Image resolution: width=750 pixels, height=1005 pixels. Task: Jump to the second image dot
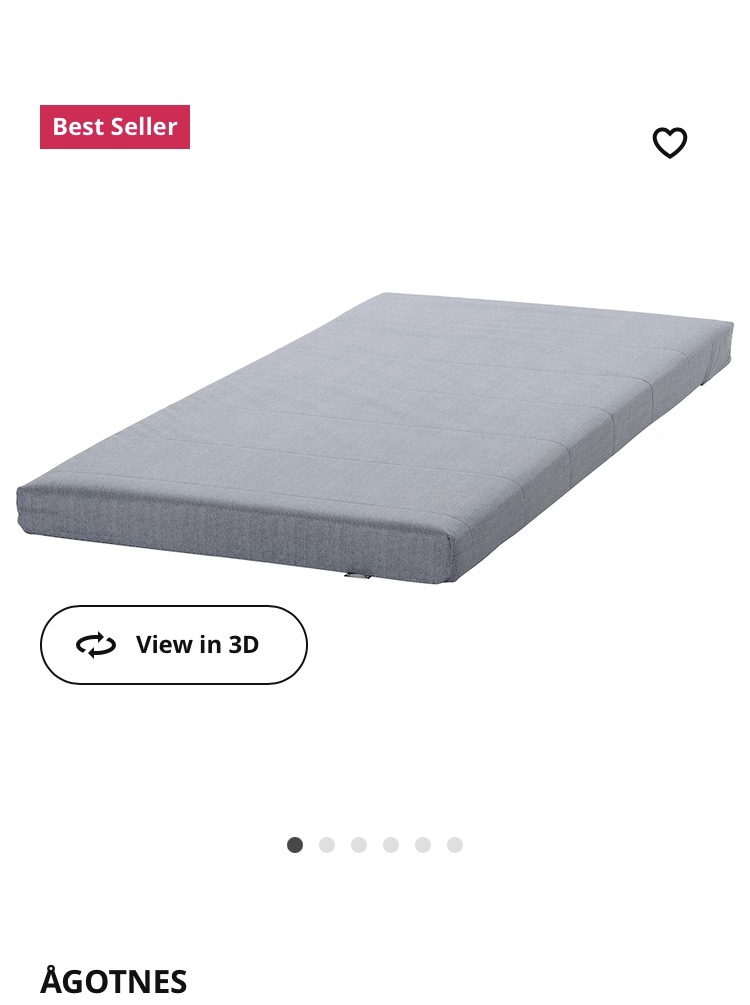pyautogui.click(x=327, y=845)
